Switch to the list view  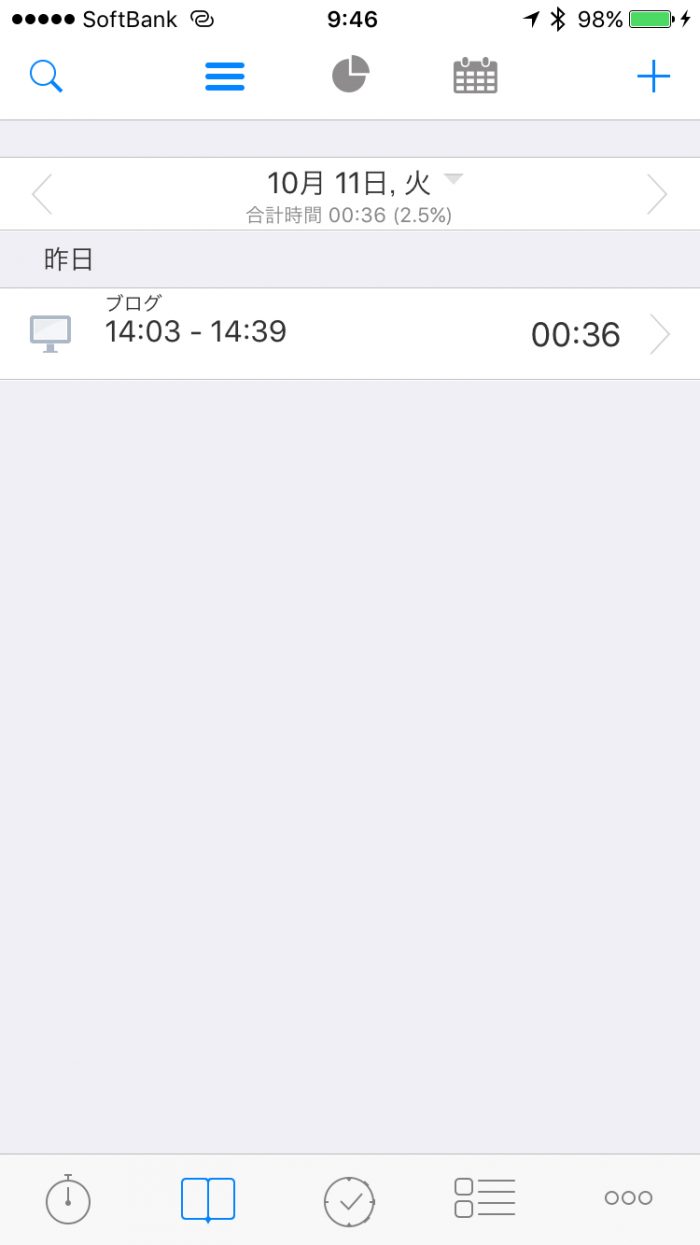tap(225, 77)
